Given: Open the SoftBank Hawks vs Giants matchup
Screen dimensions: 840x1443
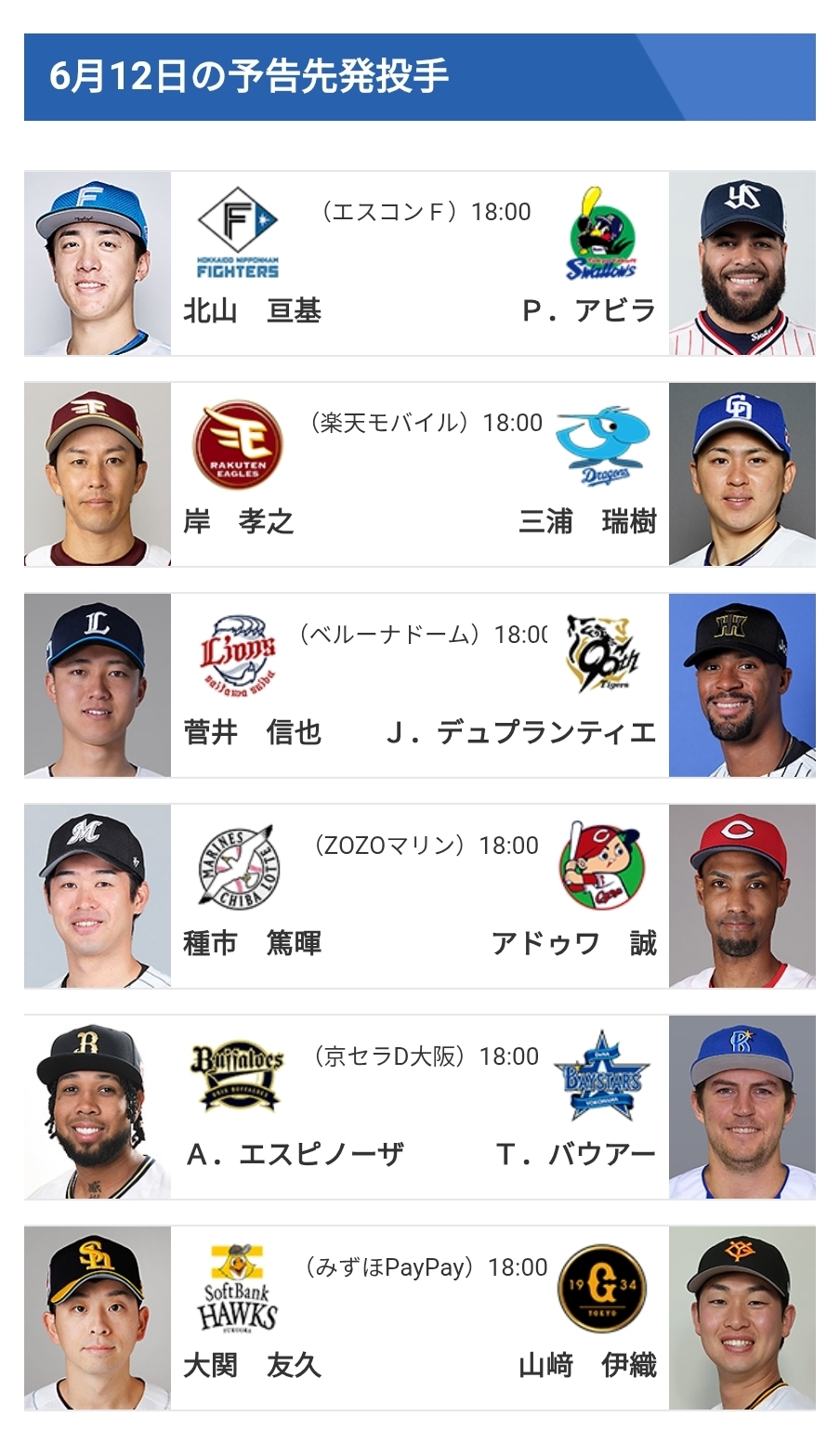Looking at the screenshot, I should coord(419,1318).
